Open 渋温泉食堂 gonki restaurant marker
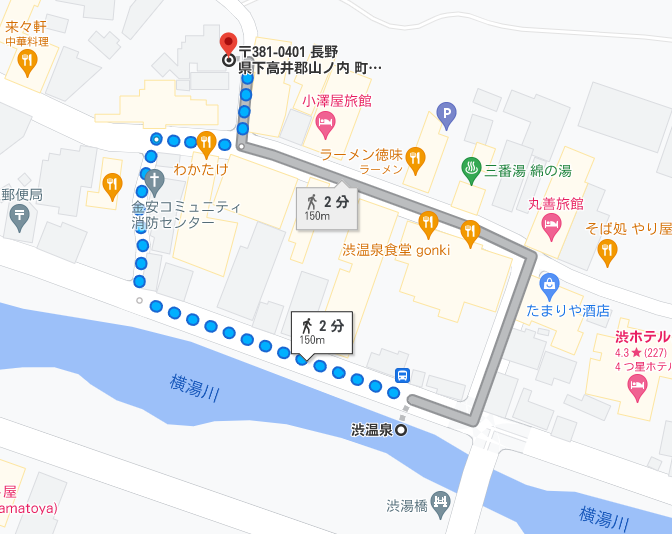This screenshot has height=534, width=672. pyautogui.click(x=429, y=224)
